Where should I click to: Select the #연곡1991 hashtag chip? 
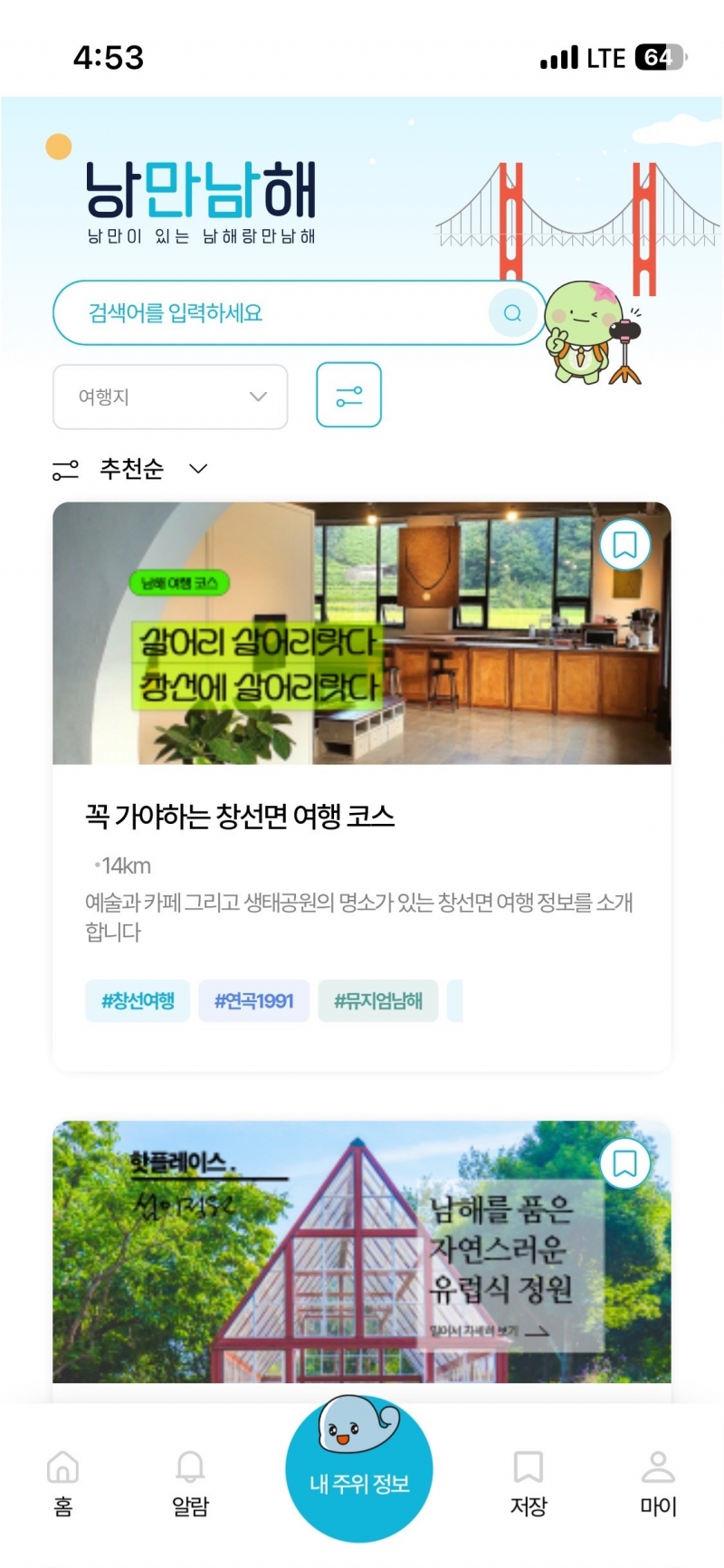[253, 1000]
